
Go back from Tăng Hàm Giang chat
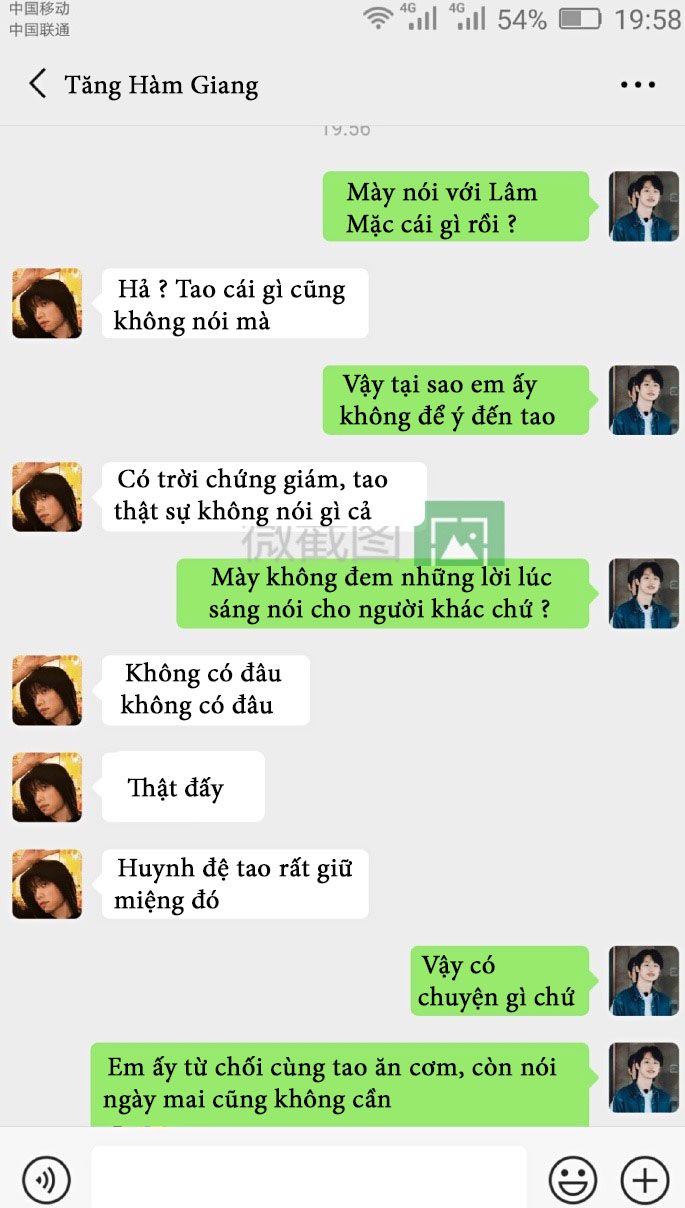click(x=38, y=84)
